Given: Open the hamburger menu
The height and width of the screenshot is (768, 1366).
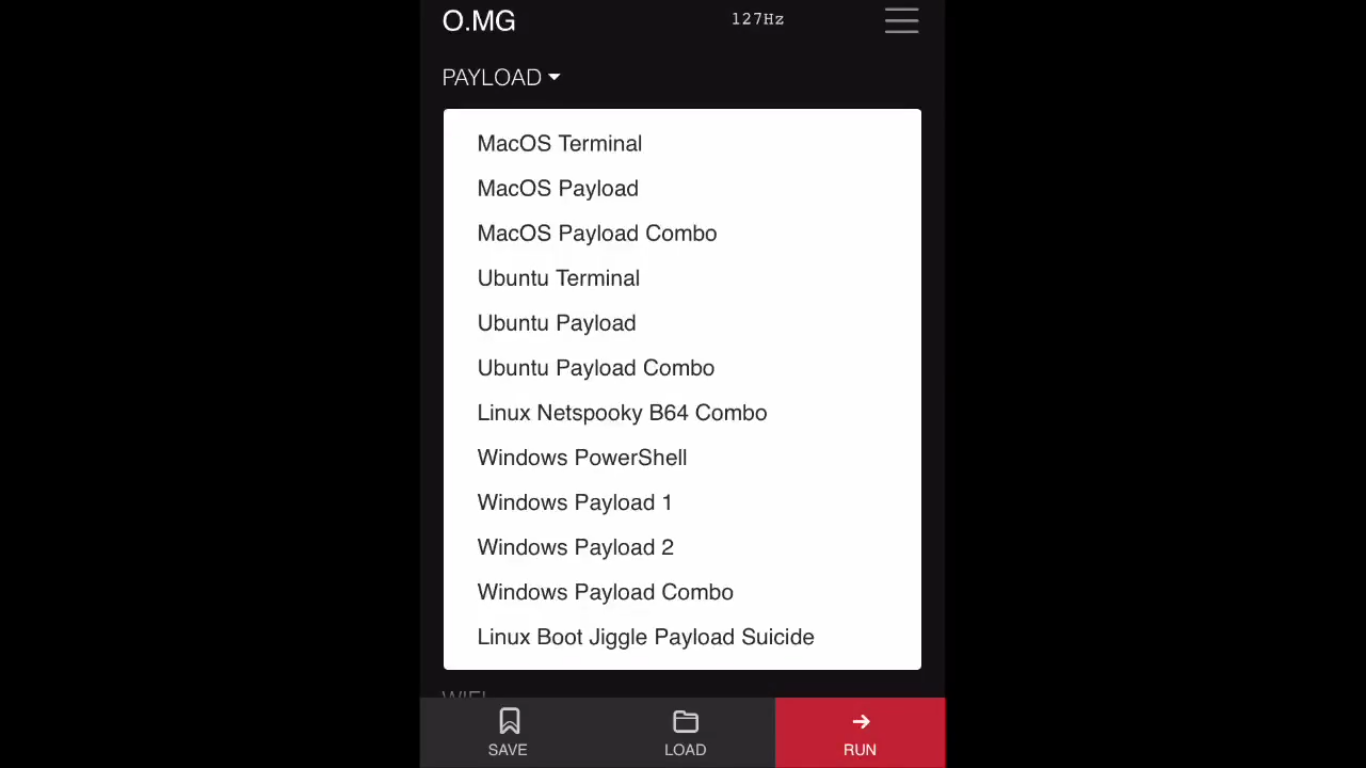Looking at the screenshot, I should tap(901, 21).
